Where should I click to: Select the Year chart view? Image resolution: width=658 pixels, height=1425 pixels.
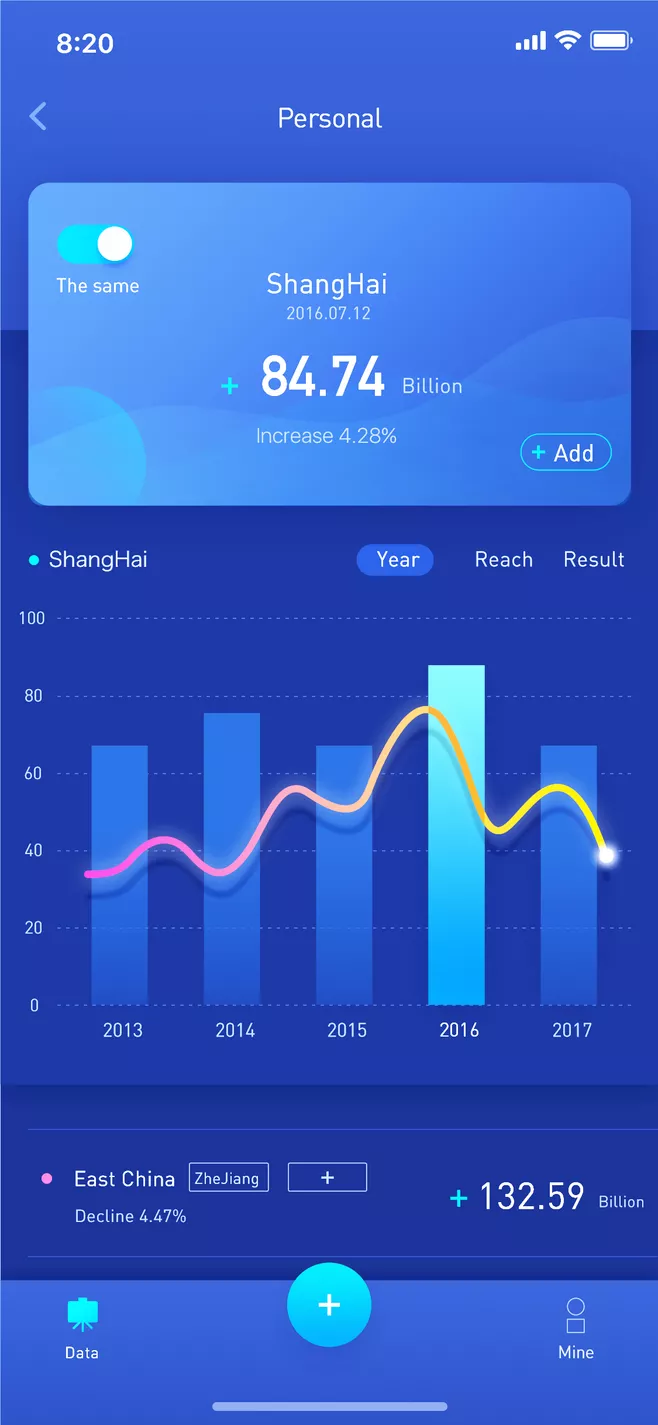click(395, 560)
